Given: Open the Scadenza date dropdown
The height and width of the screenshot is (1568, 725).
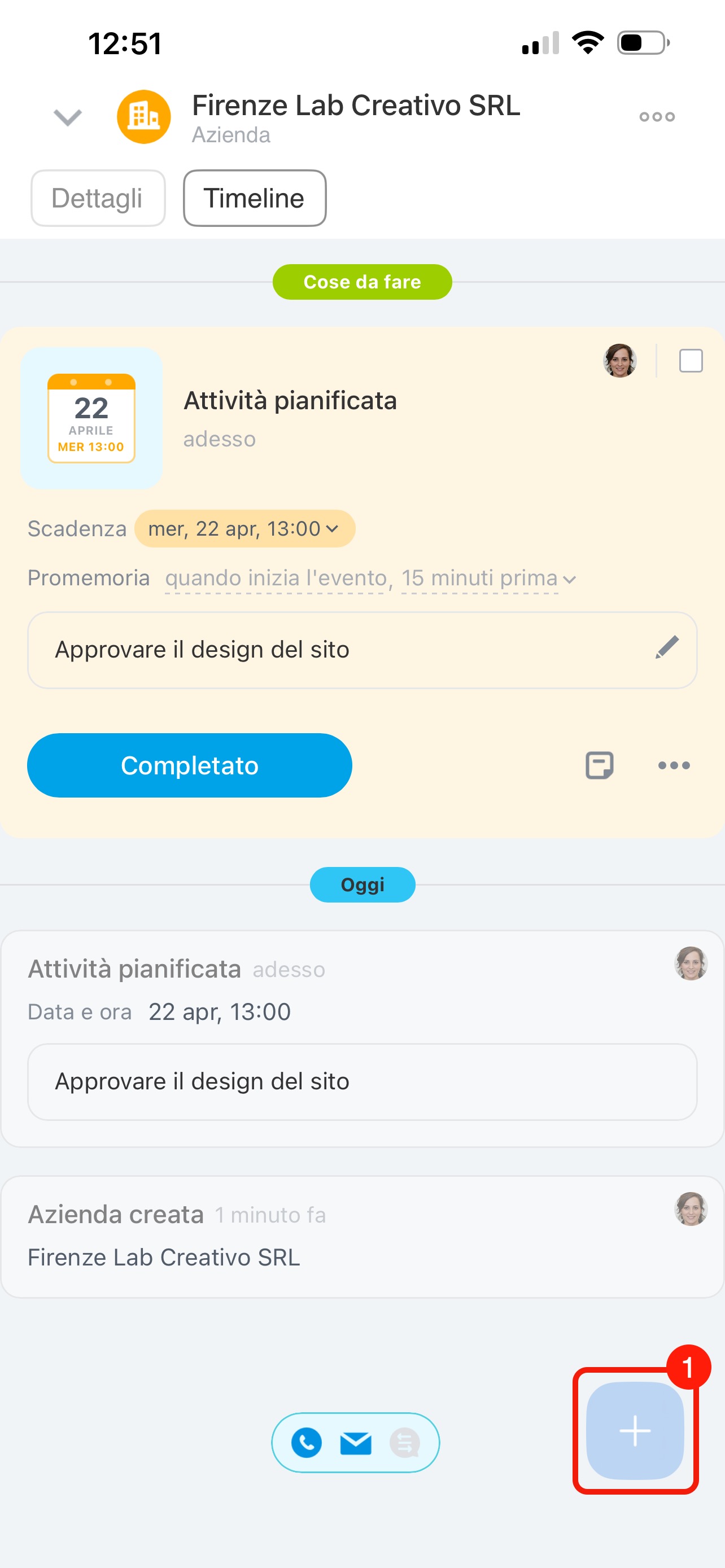Looking at the screenshot, I should [244, 528].
